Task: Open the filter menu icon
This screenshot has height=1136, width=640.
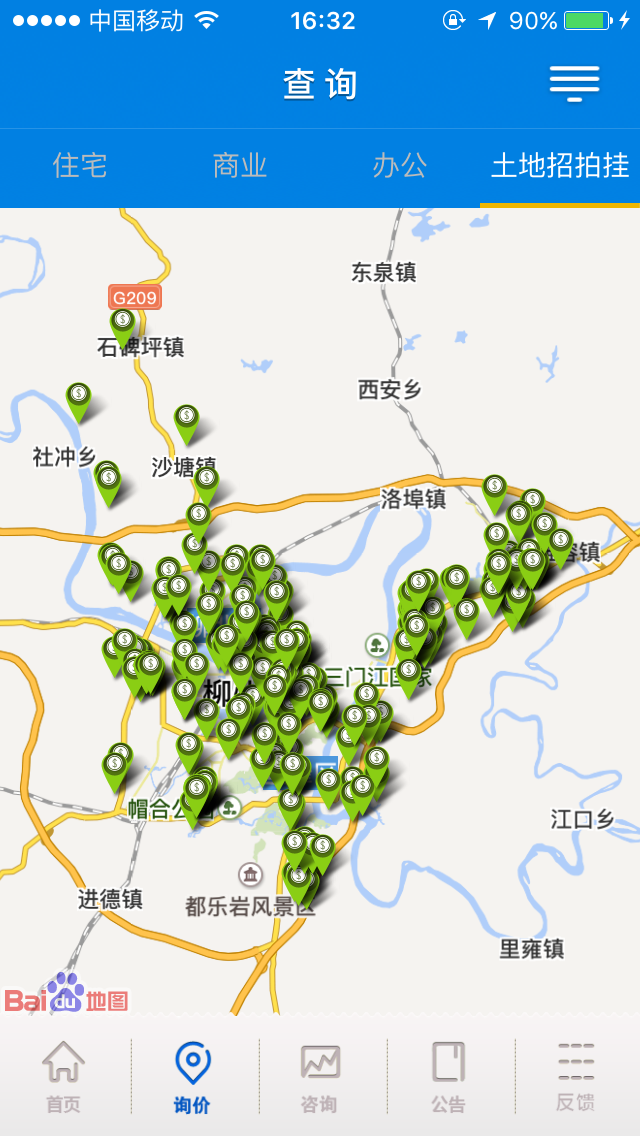Action: point(574,84)
